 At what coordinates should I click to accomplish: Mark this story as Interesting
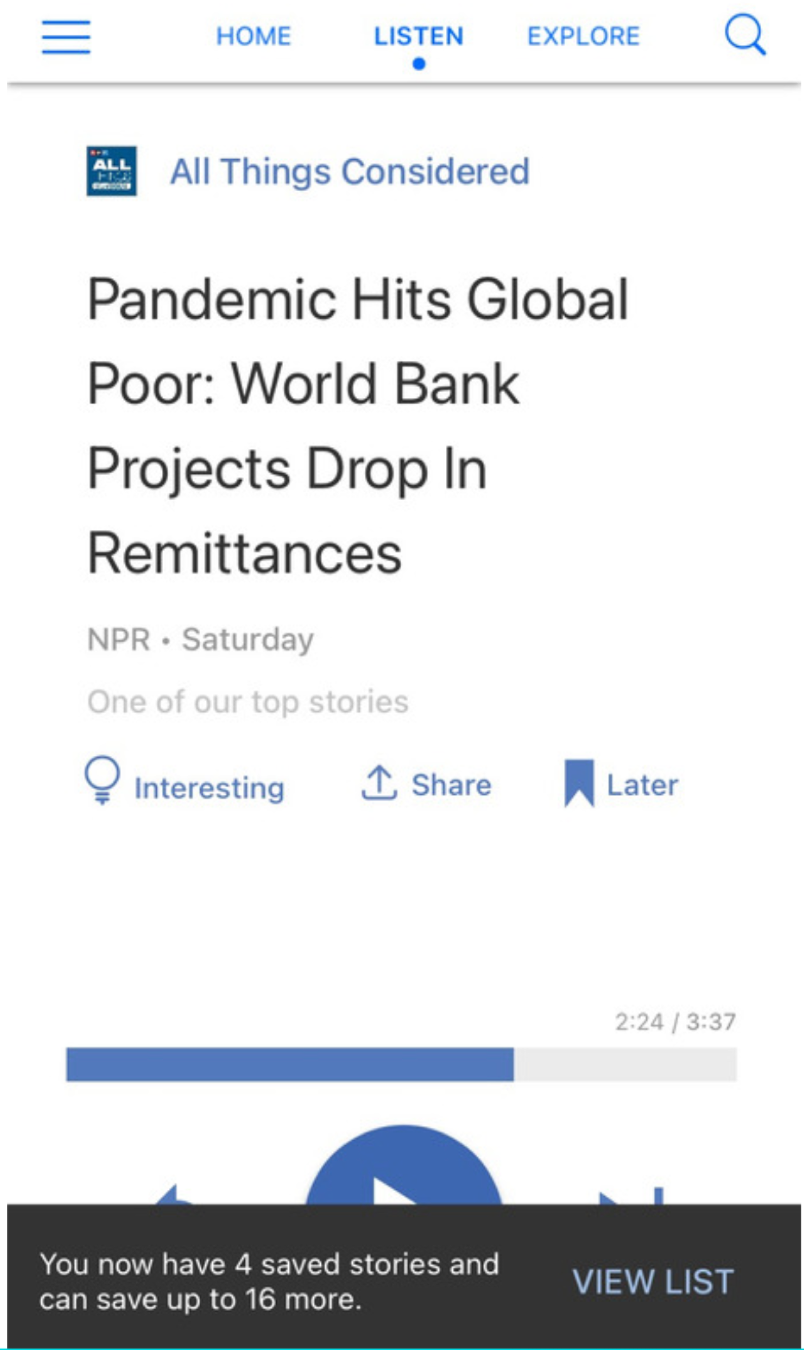click(x=185, y=783)
